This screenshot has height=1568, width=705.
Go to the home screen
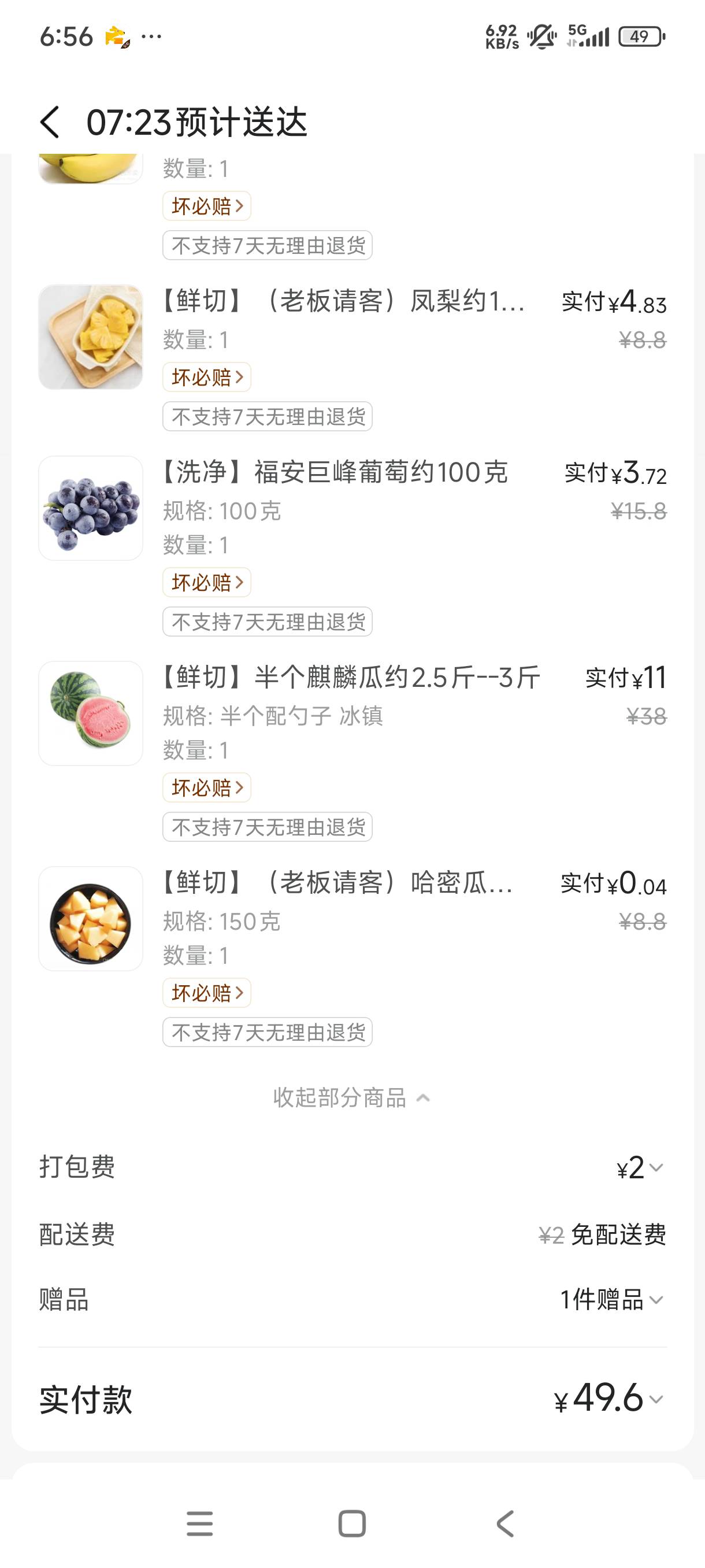(x=352, y=1523)
